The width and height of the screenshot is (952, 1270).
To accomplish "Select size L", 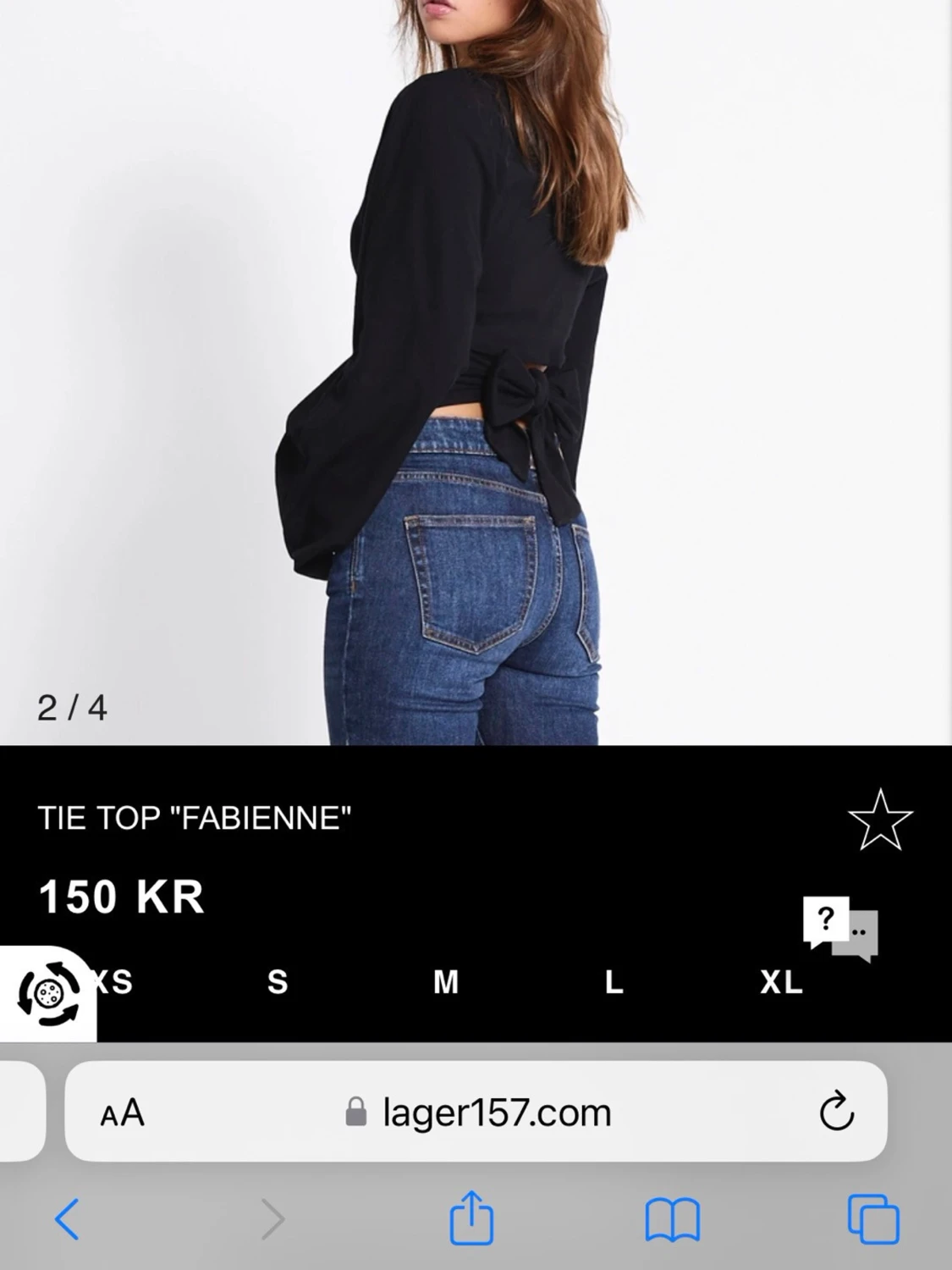I will (x=614, y=985).
